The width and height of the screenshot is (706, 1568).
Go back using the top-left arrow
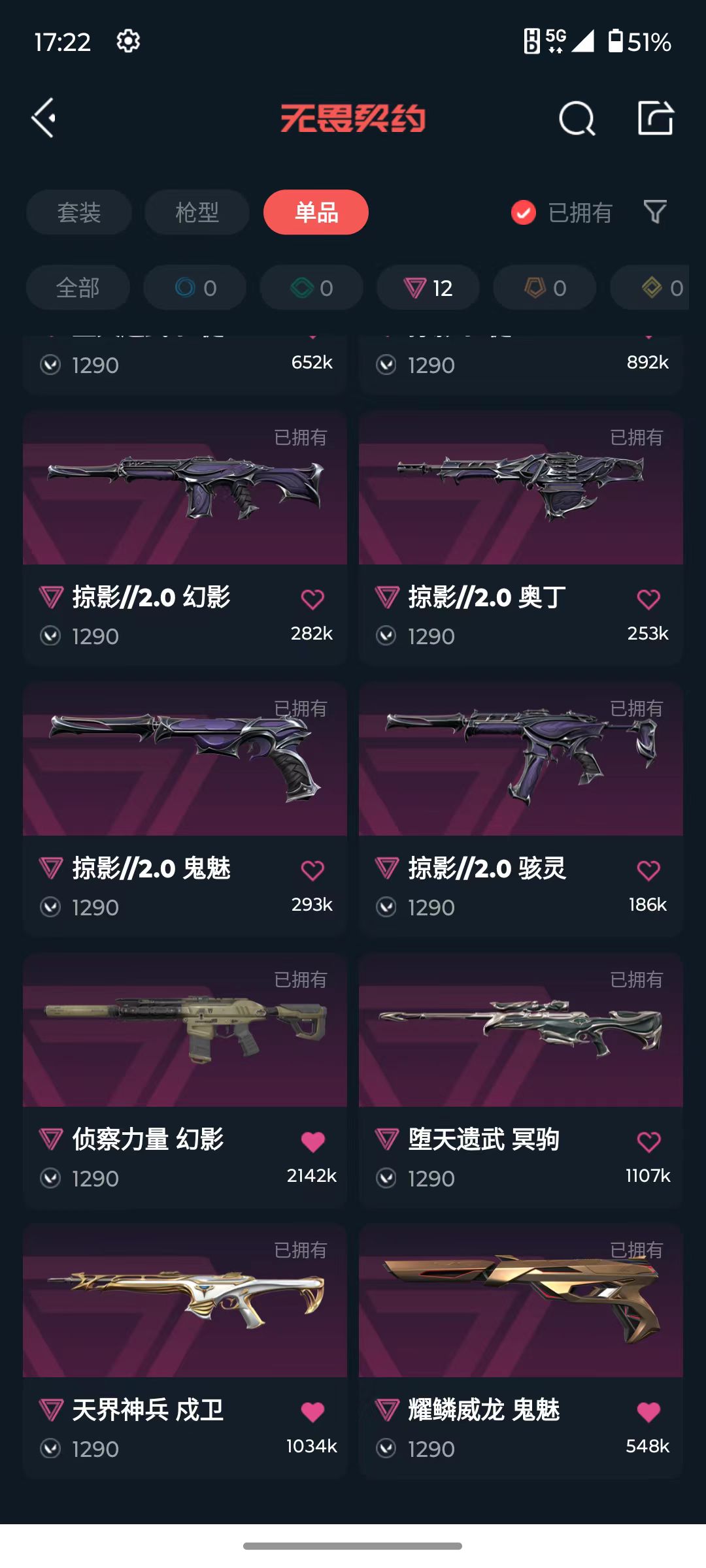point(44,118)
